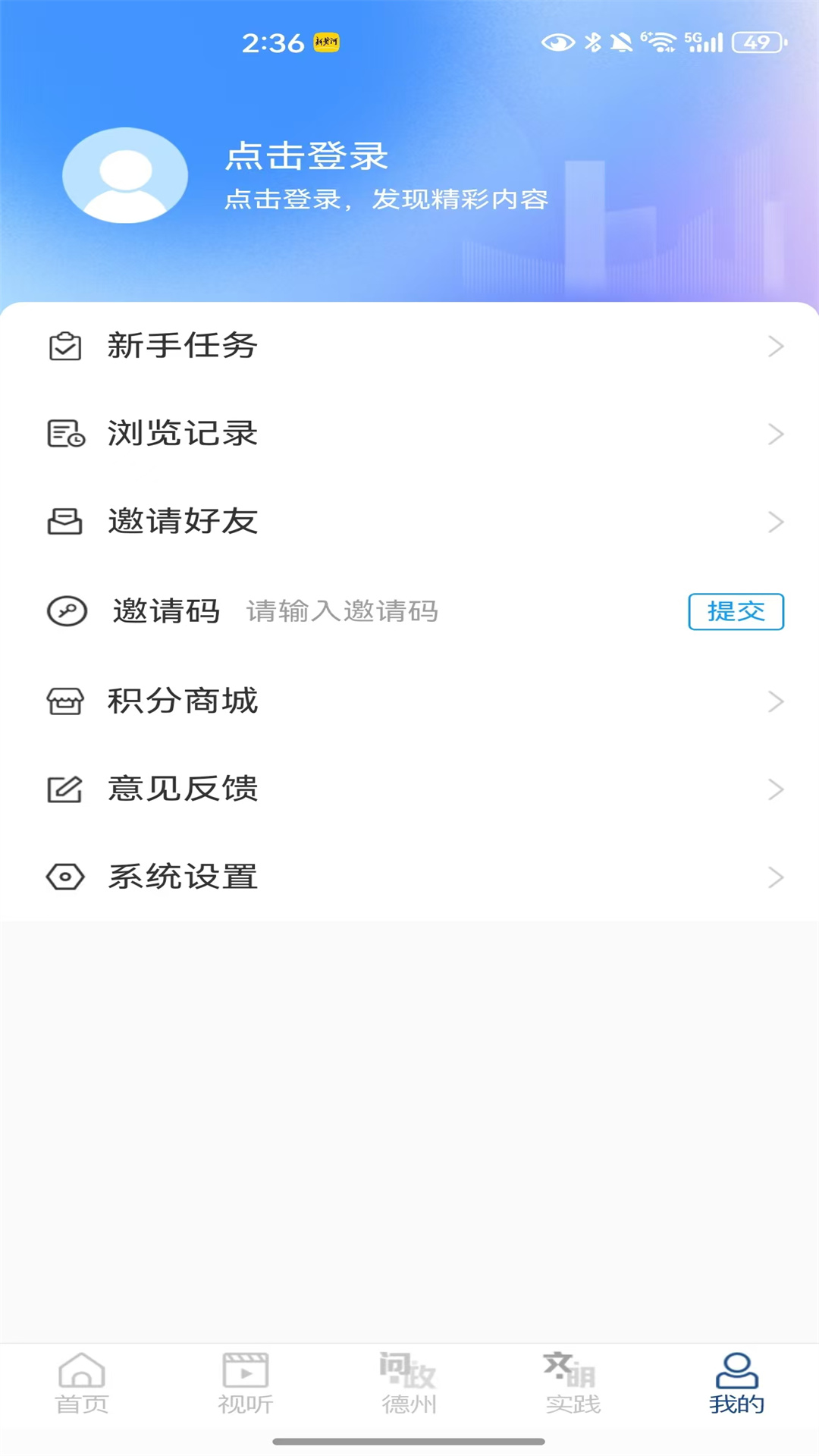Select the 积分商城 shop icon
819x1456 pixels.
click(x=64, y=701)
